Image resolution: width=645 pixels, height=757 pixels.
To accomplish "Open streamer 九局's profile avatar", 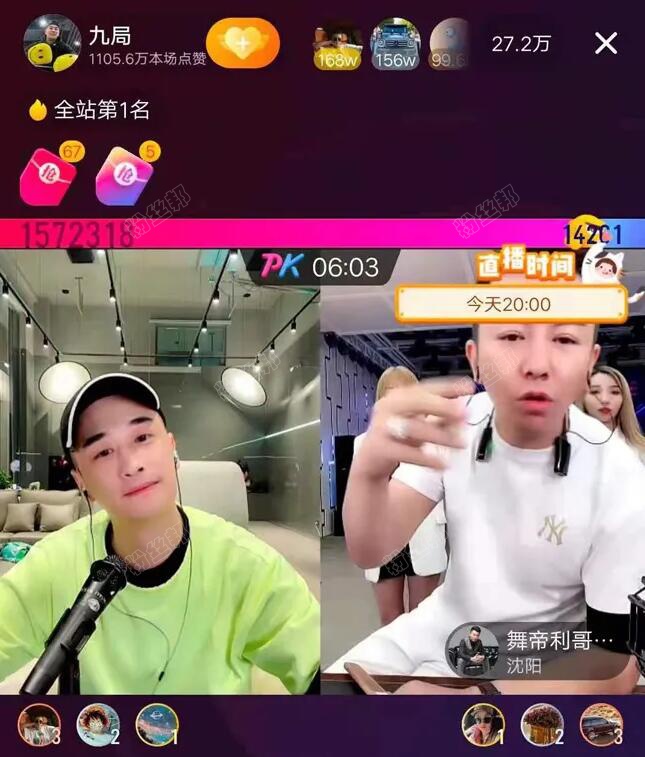I will click(x=51, y=43).
